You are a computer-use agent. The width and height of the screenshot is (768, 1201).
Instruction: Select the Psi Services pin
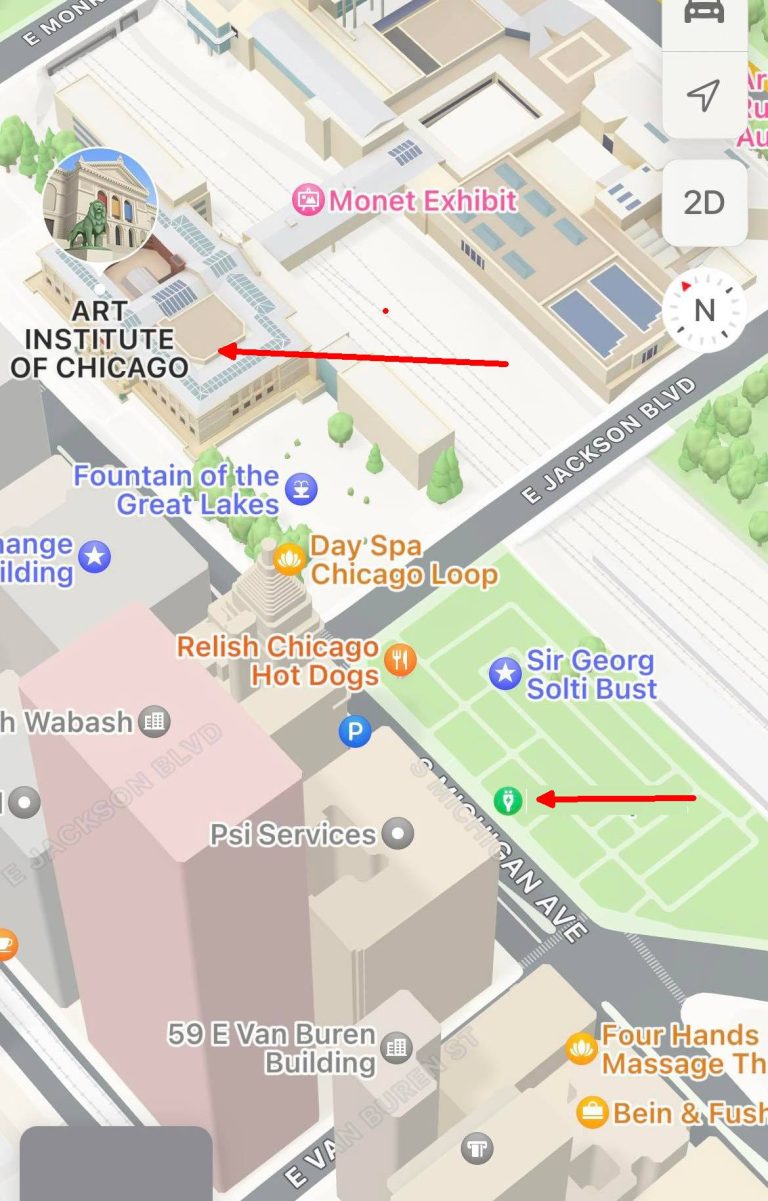400,832
